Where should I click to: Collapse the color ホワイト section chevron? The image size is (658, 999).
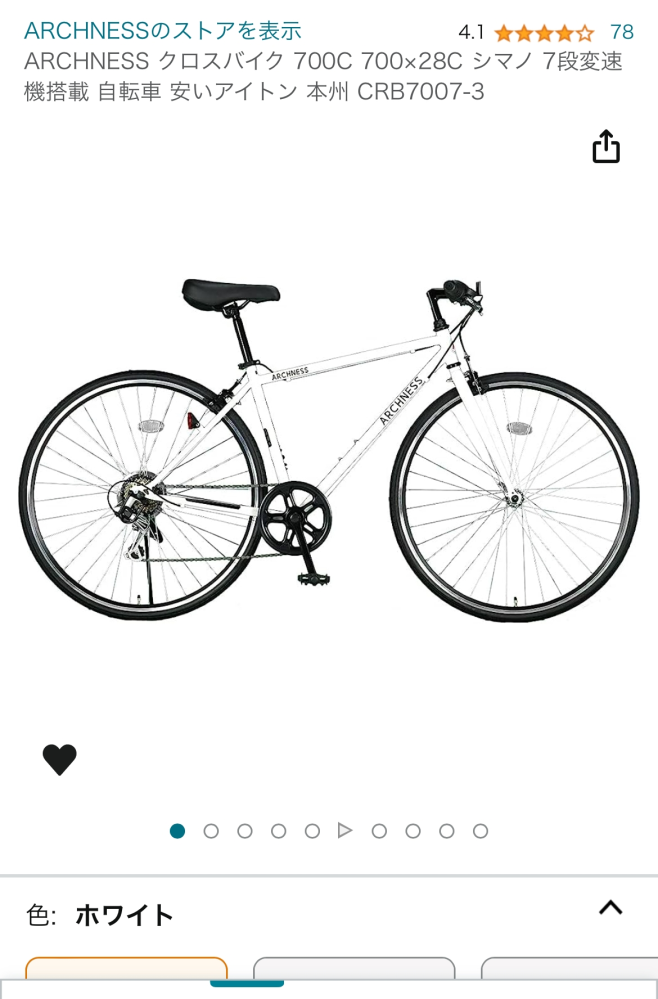610,908
